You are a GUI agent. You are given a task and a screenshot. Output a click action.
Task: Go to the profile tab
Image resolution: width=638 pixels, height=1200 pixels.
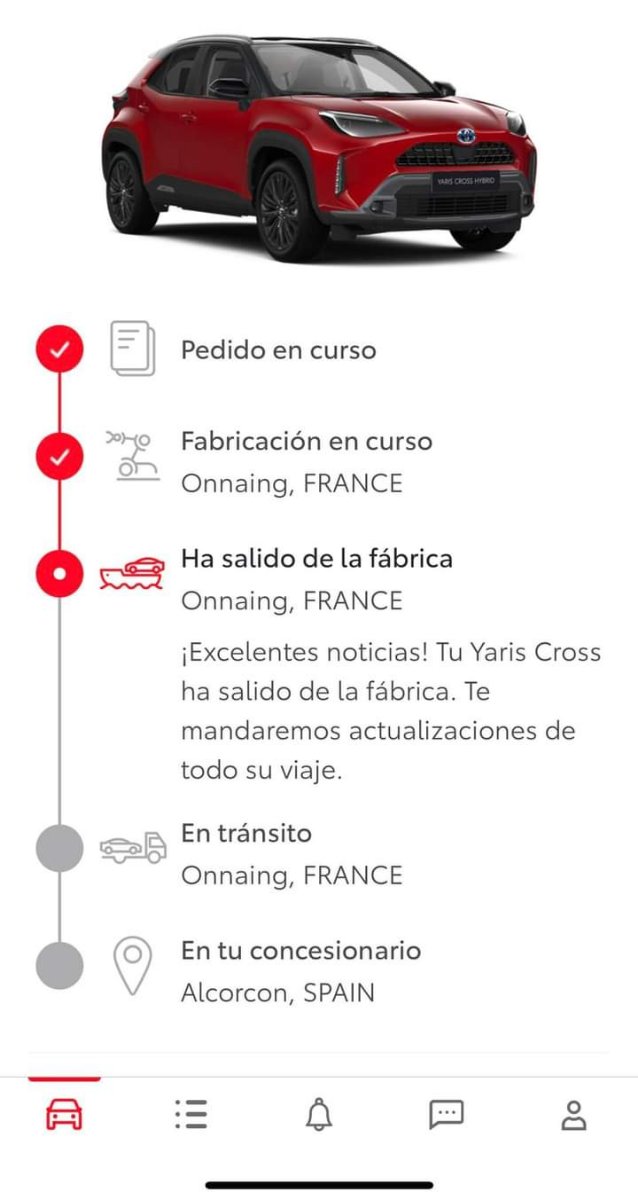coord(574,1114)
